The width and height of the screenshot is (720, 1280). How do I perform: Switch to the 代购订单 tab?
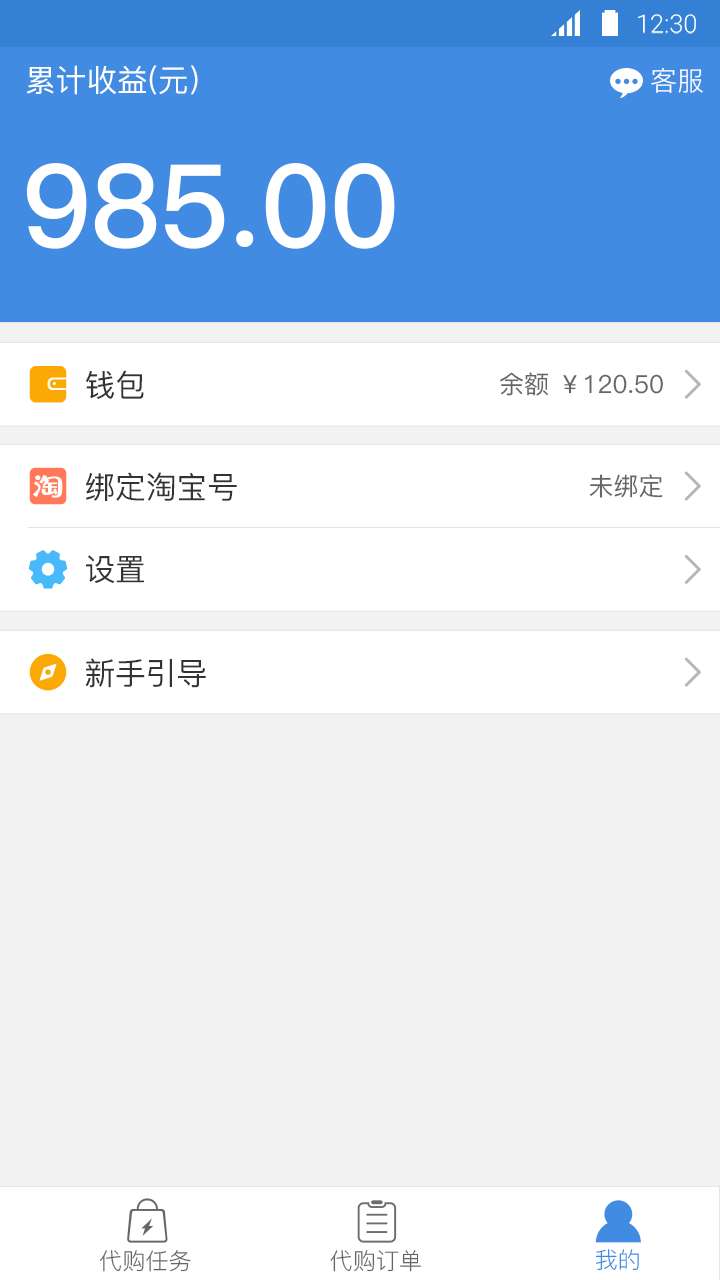pos(376,1235)
